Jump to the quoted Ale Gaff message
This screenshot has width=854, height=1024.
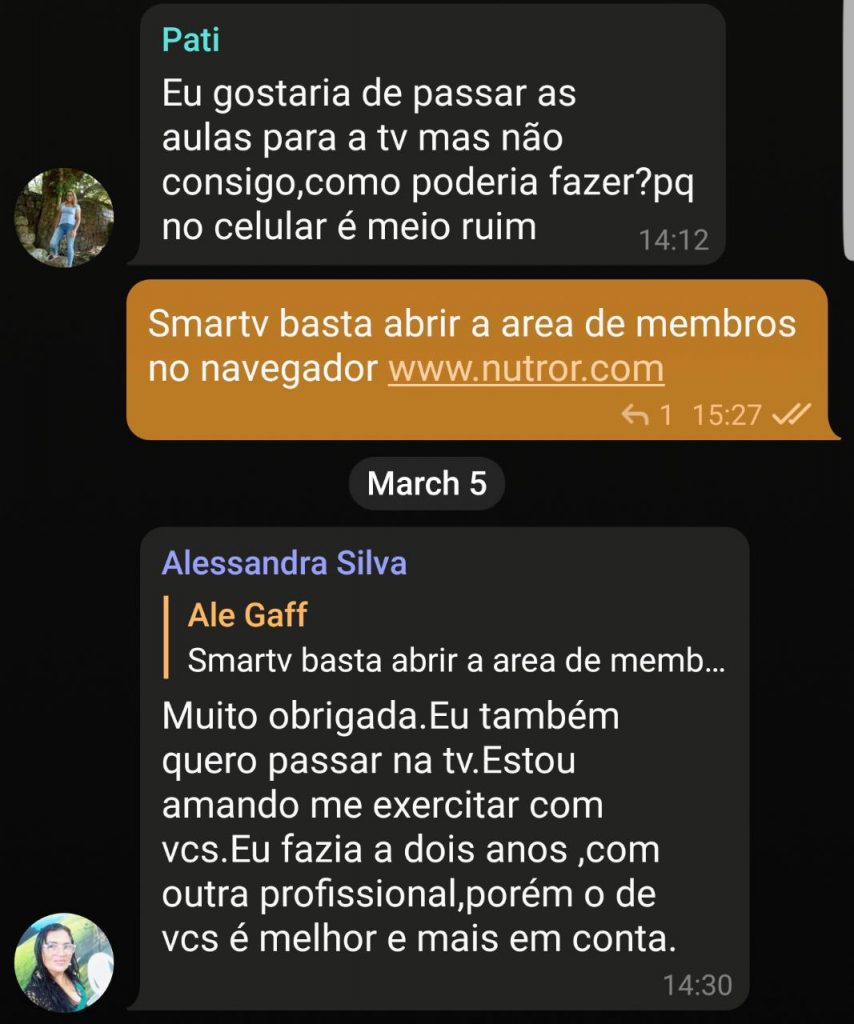pyautogui.click(x=455, y=637)
